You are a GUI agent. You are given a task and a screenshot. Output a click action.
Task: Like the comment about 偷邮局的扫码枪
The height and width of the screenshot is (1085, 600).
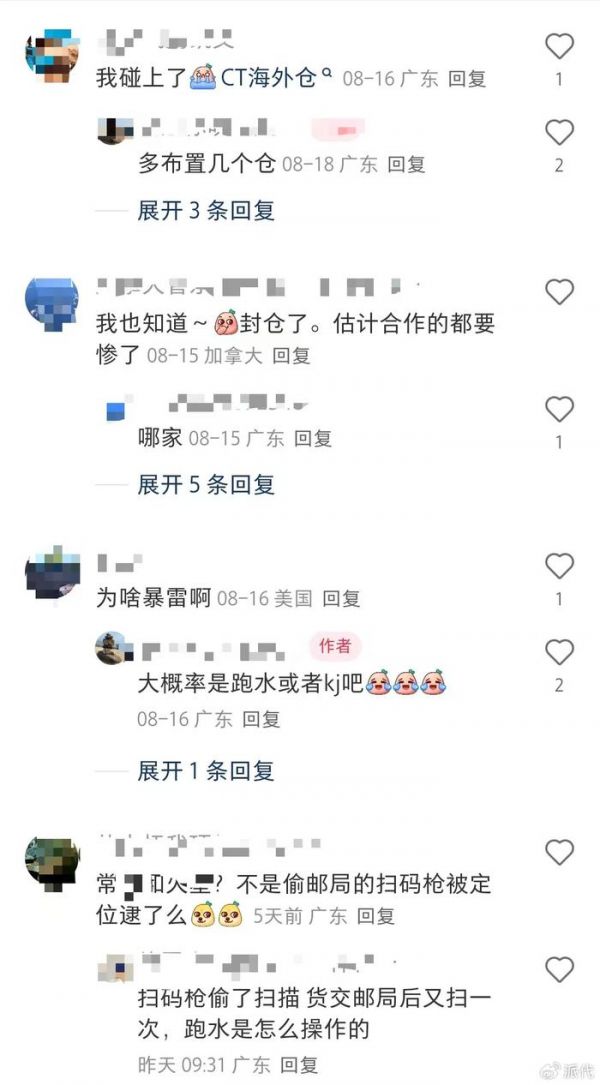point(559,853)
